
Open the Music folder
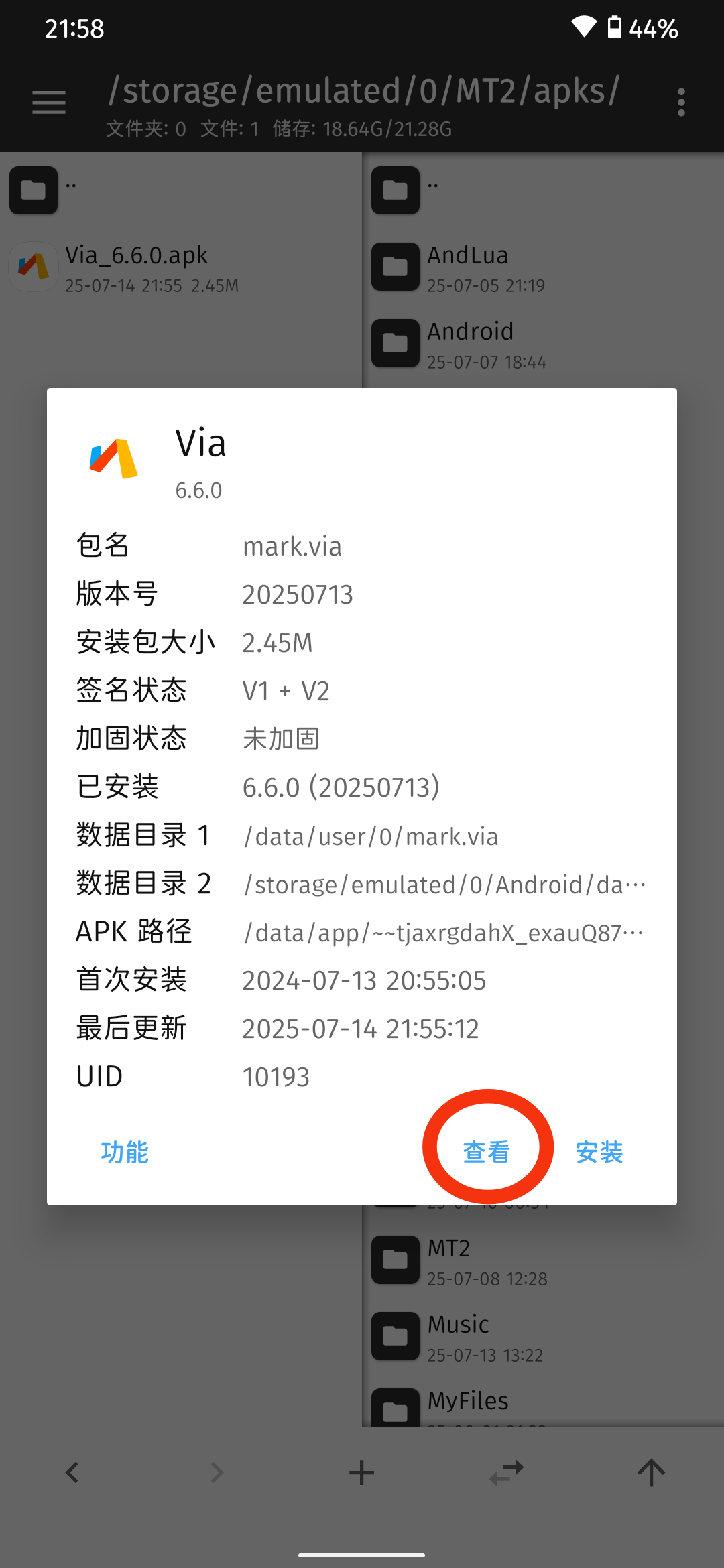(543, 1337)
